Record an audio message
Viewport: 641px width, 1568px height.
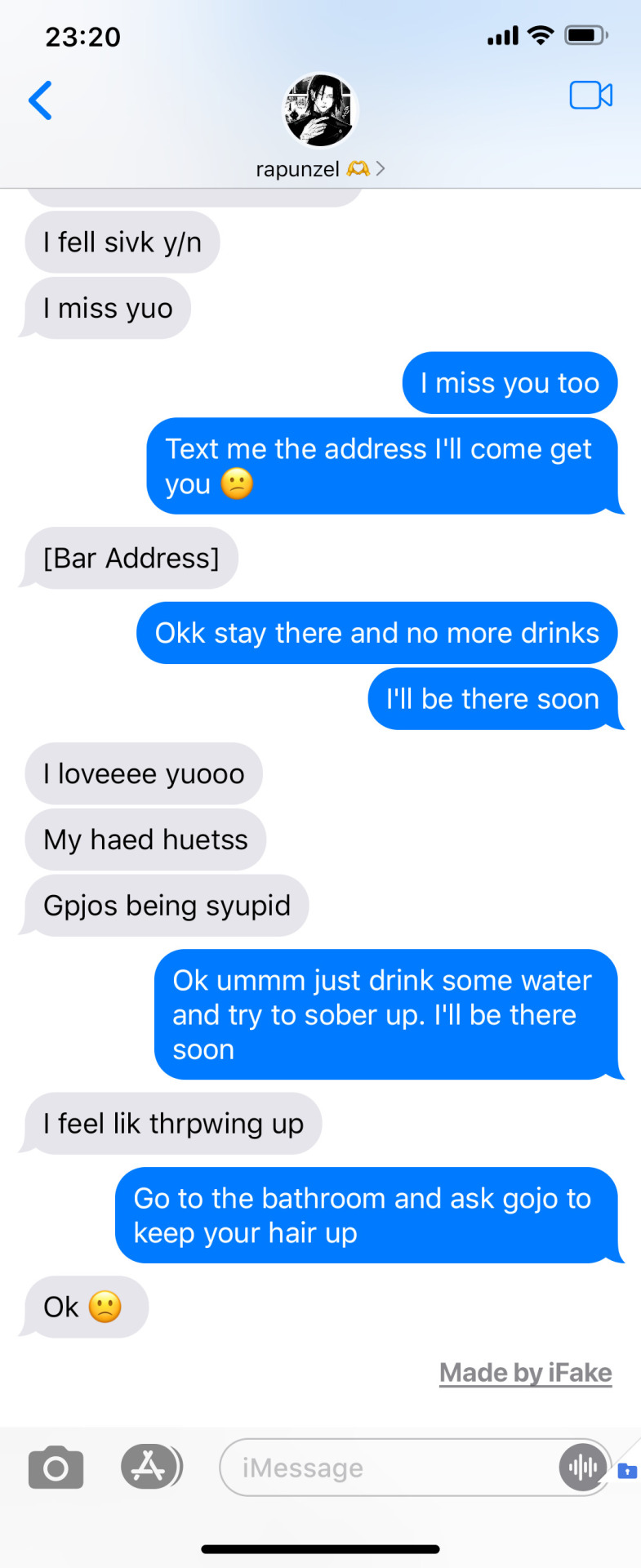[582, 1468]
